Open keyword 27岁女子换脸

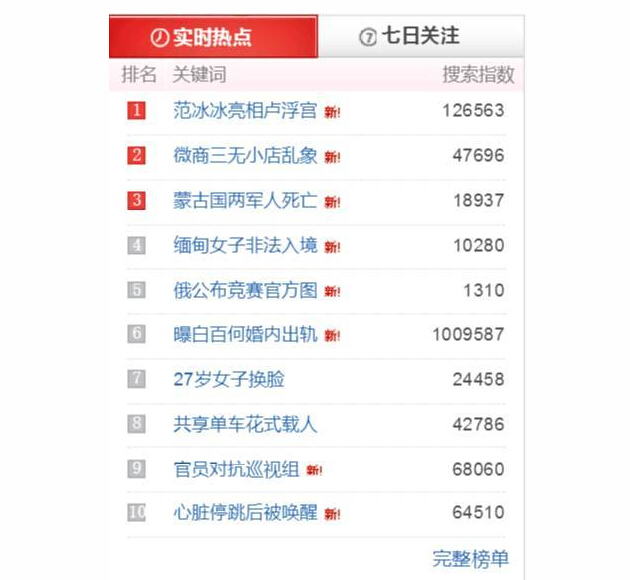[229, 379]
